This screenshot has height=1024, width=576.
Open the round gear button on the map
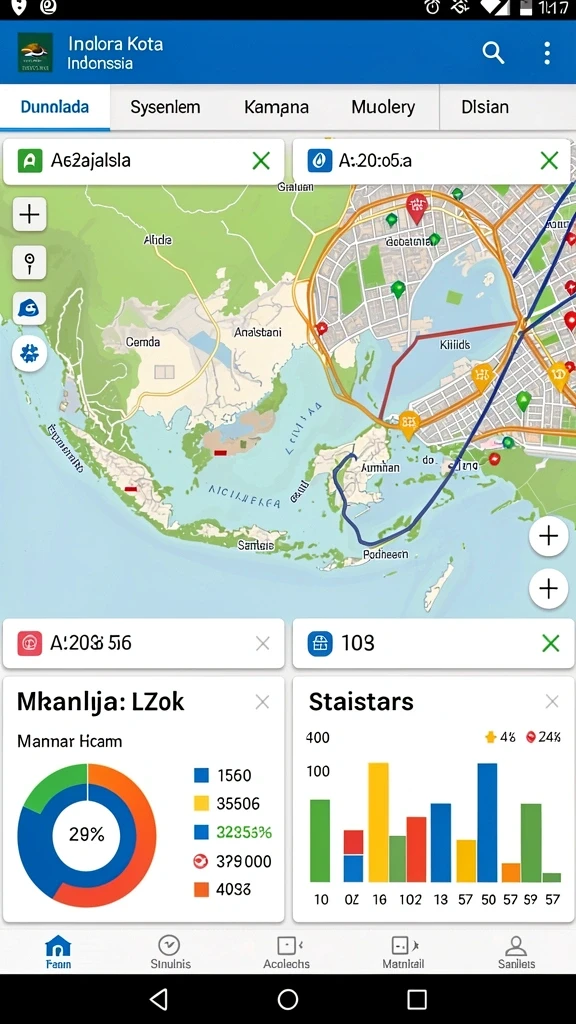pos(29,354)
